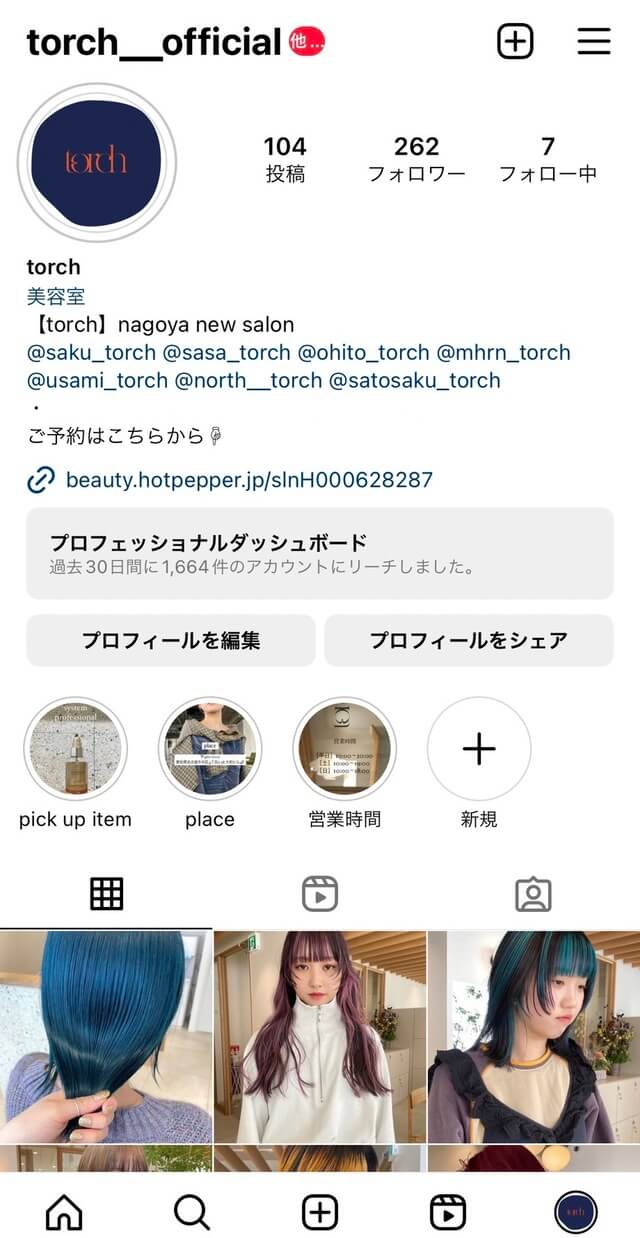Open the place story highlight

pyautogui.click(x=210, y=749)
